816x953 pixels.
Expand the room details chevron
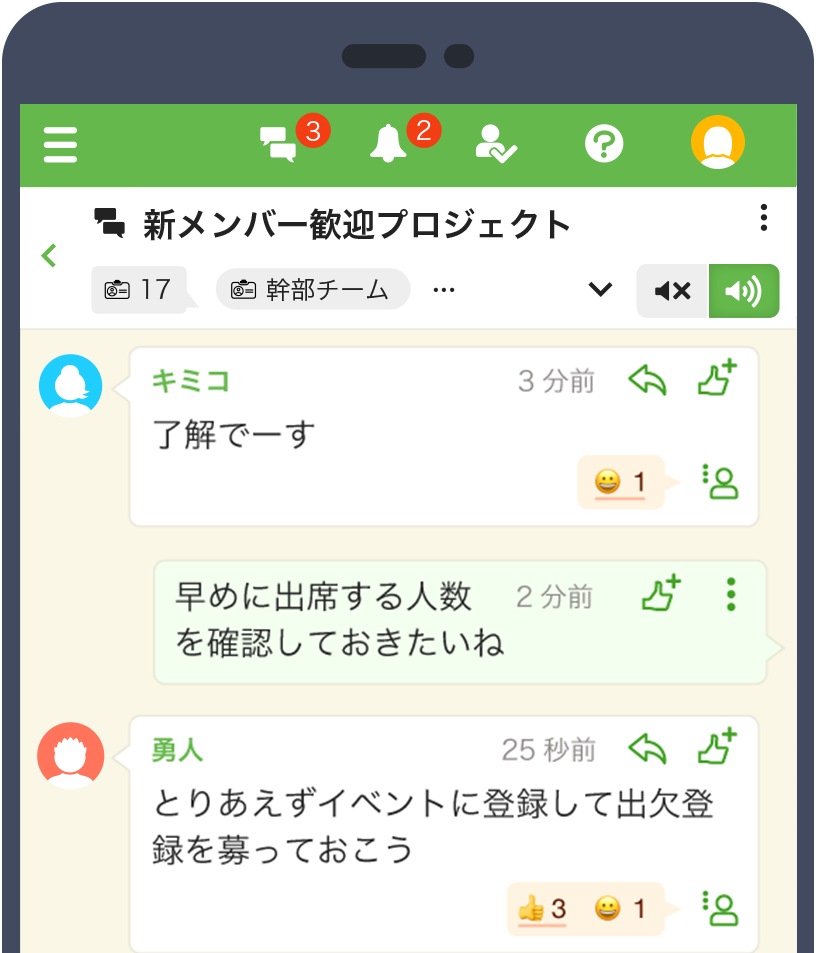point(600,290)
